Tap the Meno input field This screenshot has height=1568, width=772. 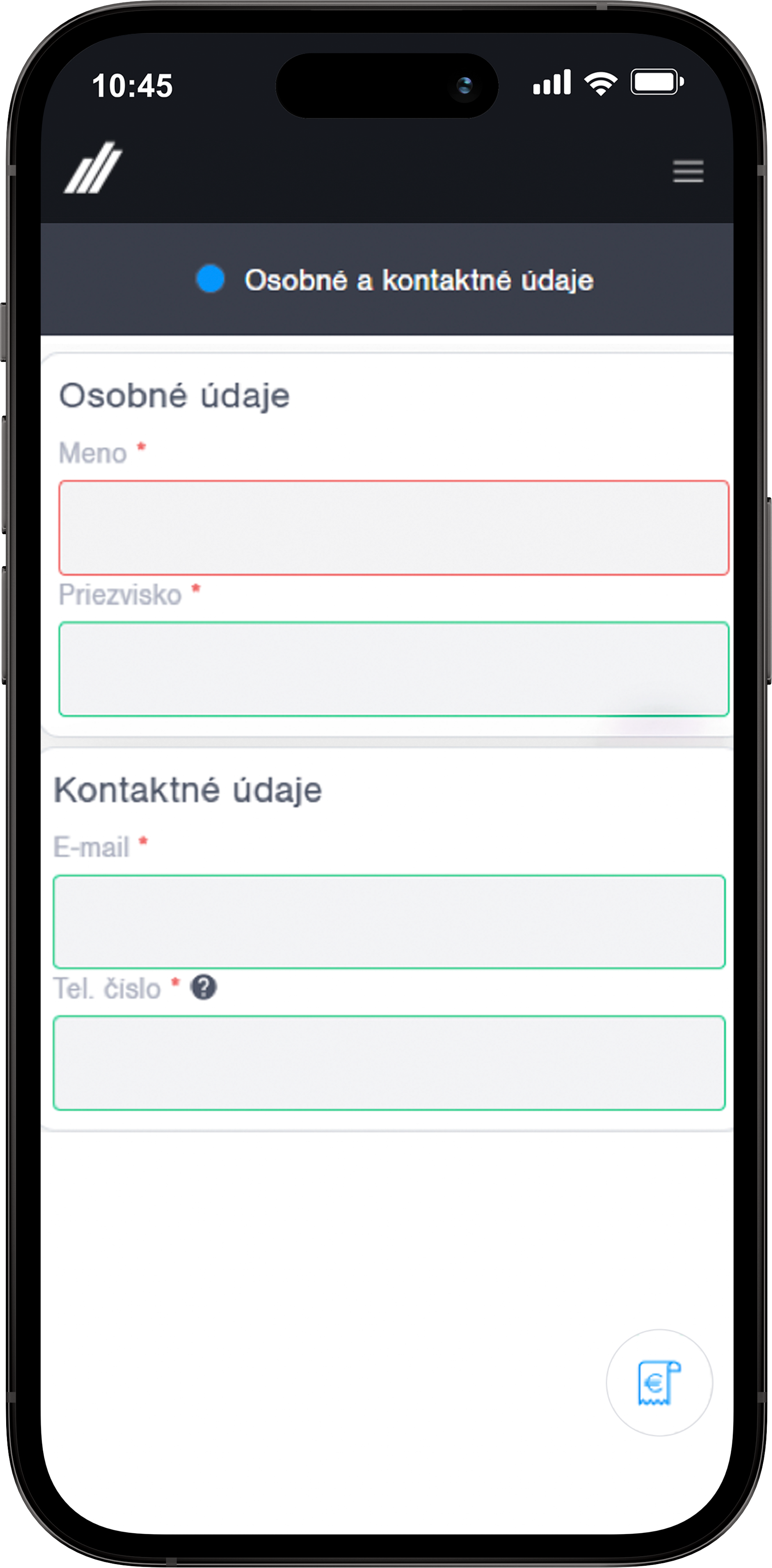click(393, 527)
